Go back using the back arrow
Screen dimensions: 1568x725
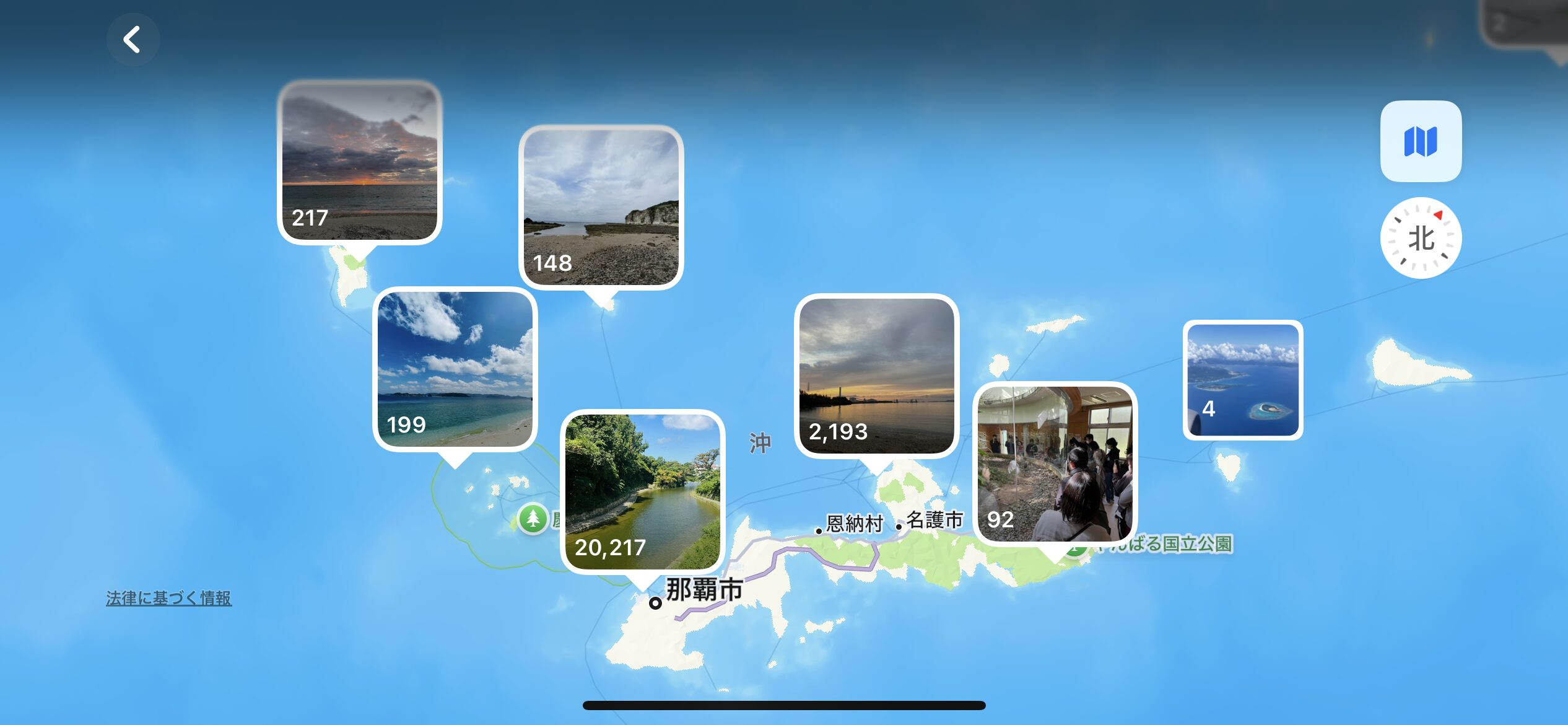133,40
